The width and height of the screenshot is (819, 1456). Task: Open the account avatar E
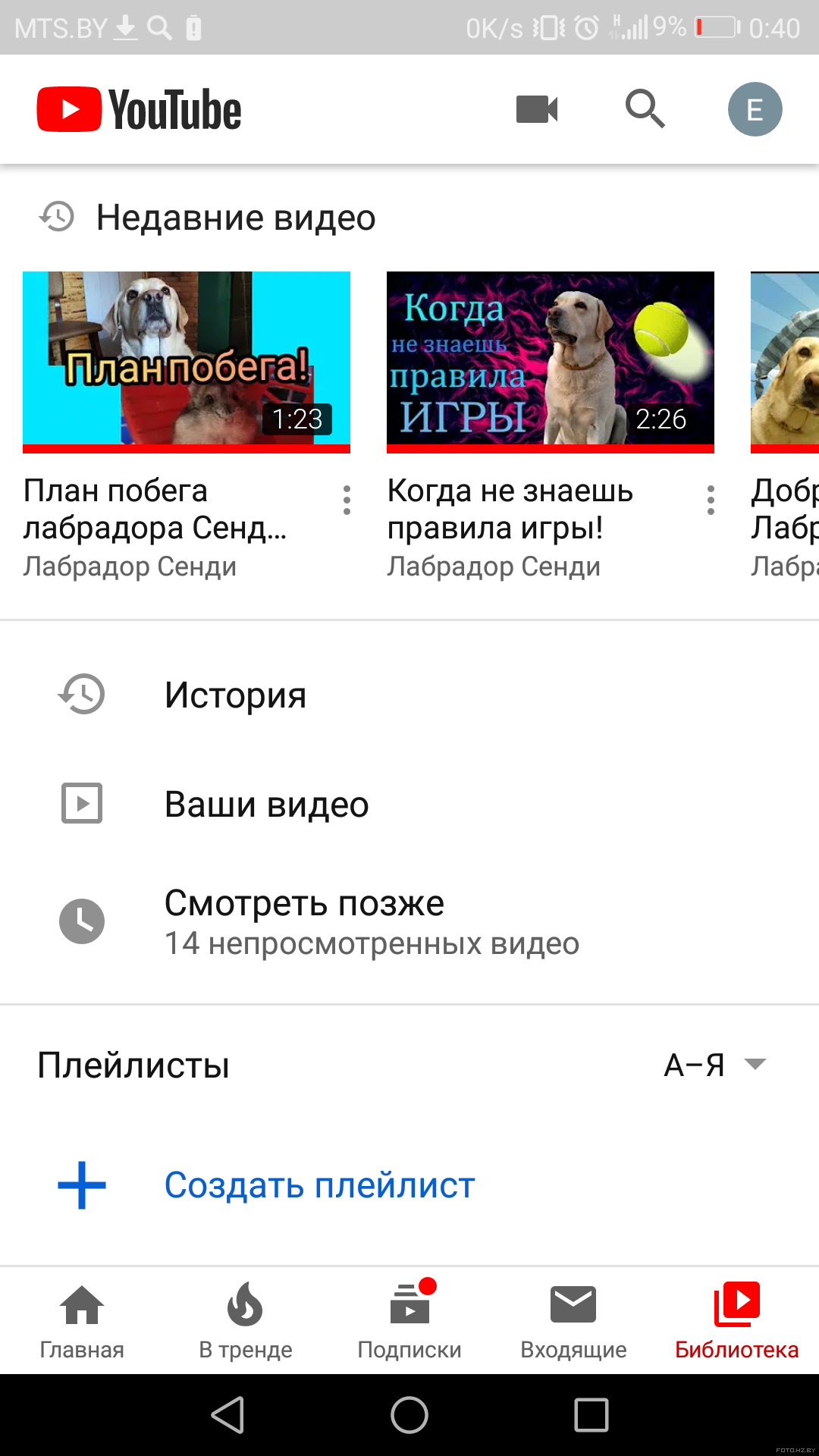tap(755, 109)
